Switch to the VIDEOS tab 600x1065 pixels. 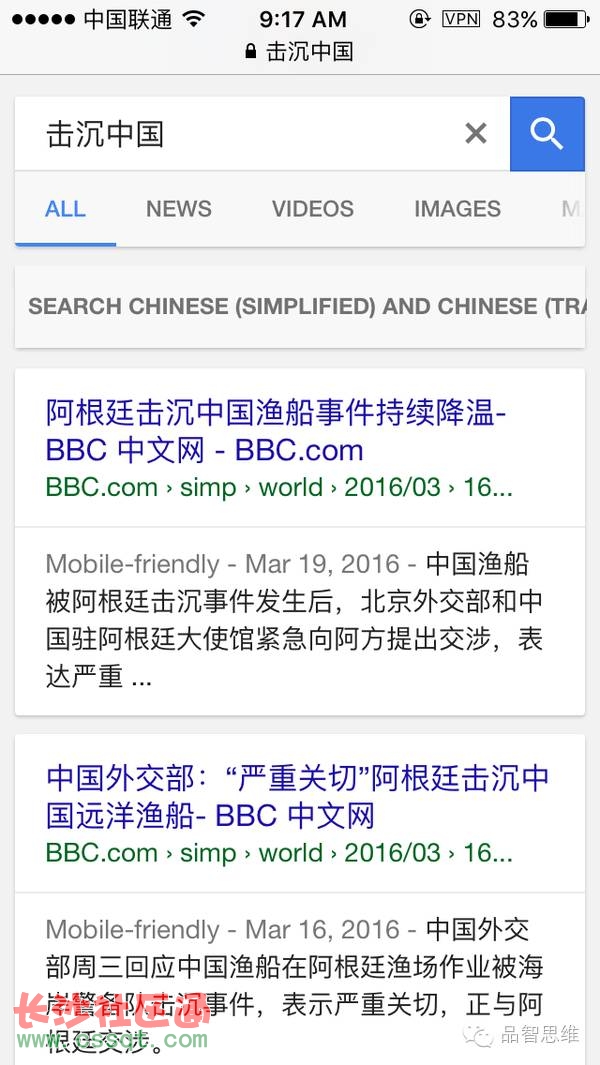(313, 209)
